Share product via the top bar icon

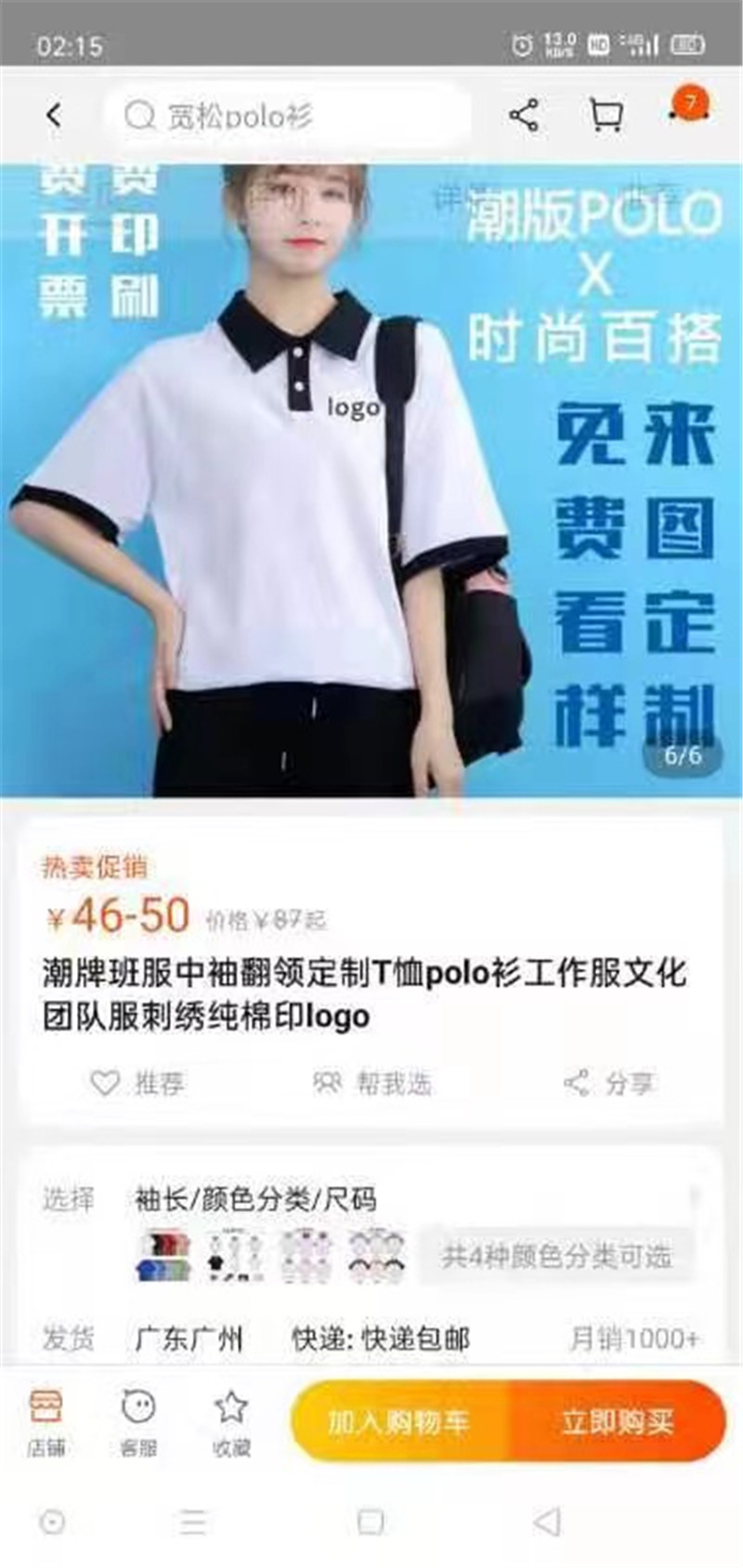click(524, 115)
